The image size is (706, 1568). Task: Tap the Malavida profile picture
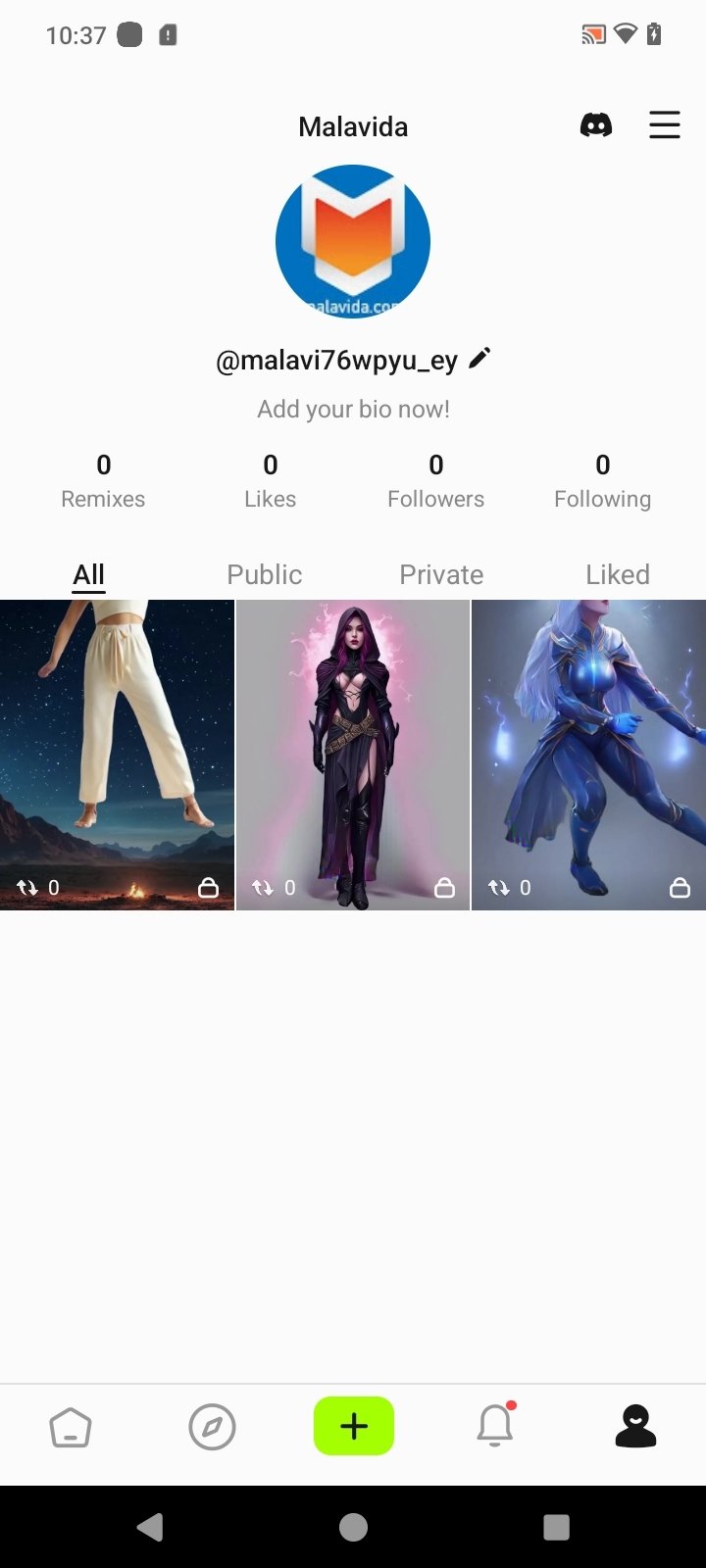pos(353,241)
